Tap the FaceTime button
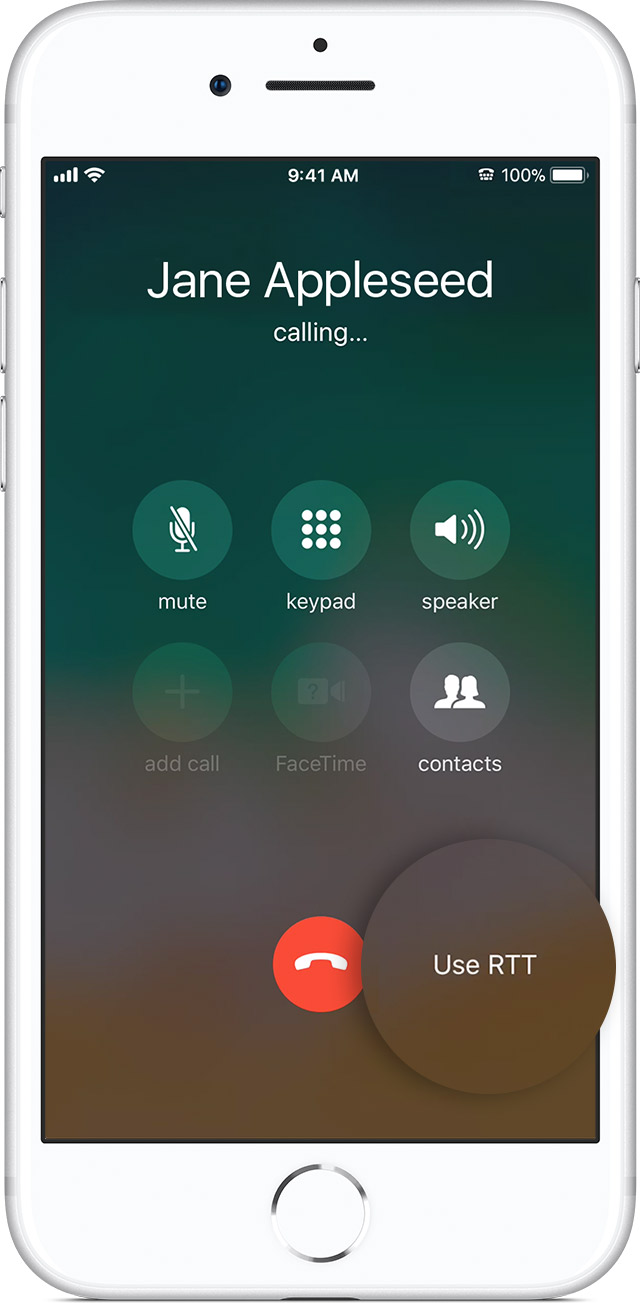640x1303 pixels. tap(321, 692)
